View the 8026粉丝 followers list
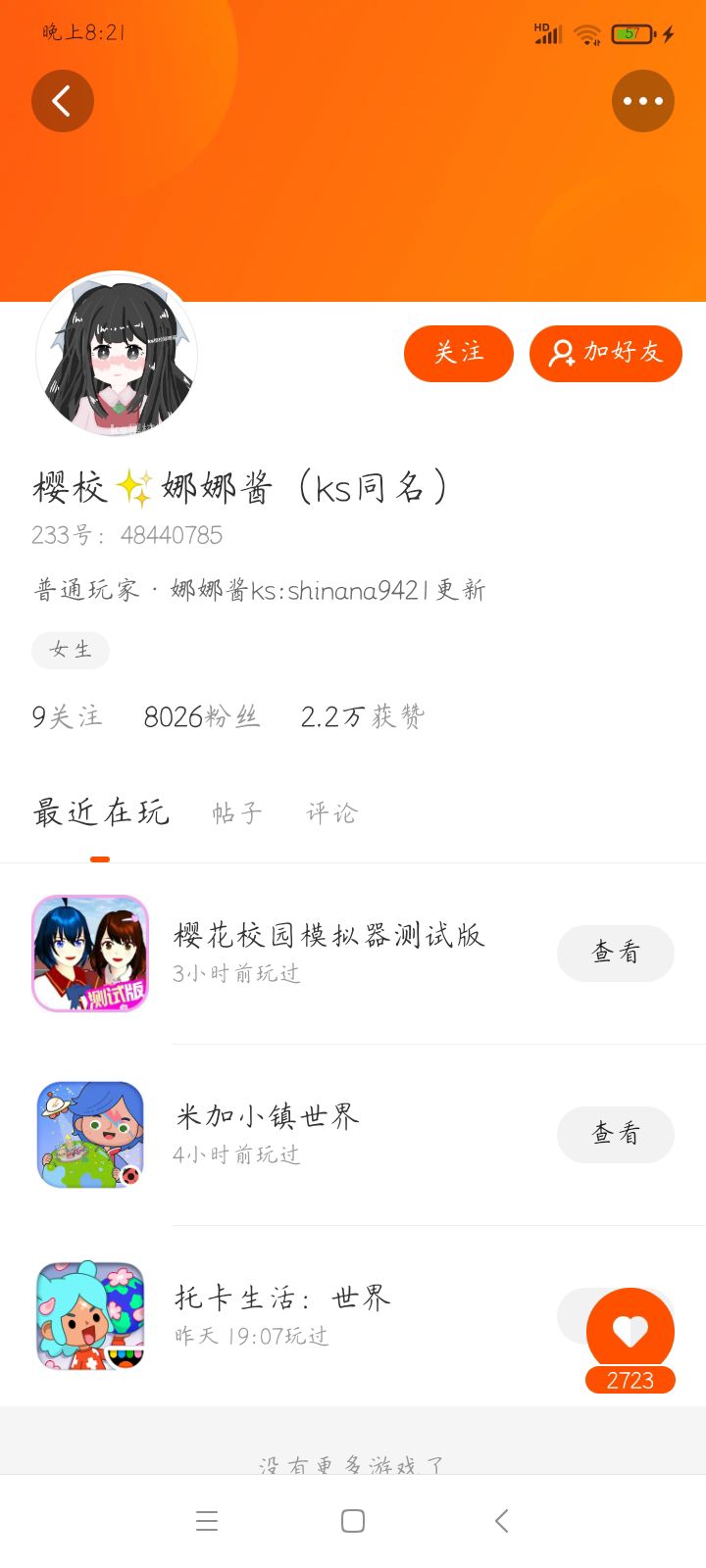This screenshot has width=706, height=1568. (x=201, y=716)
